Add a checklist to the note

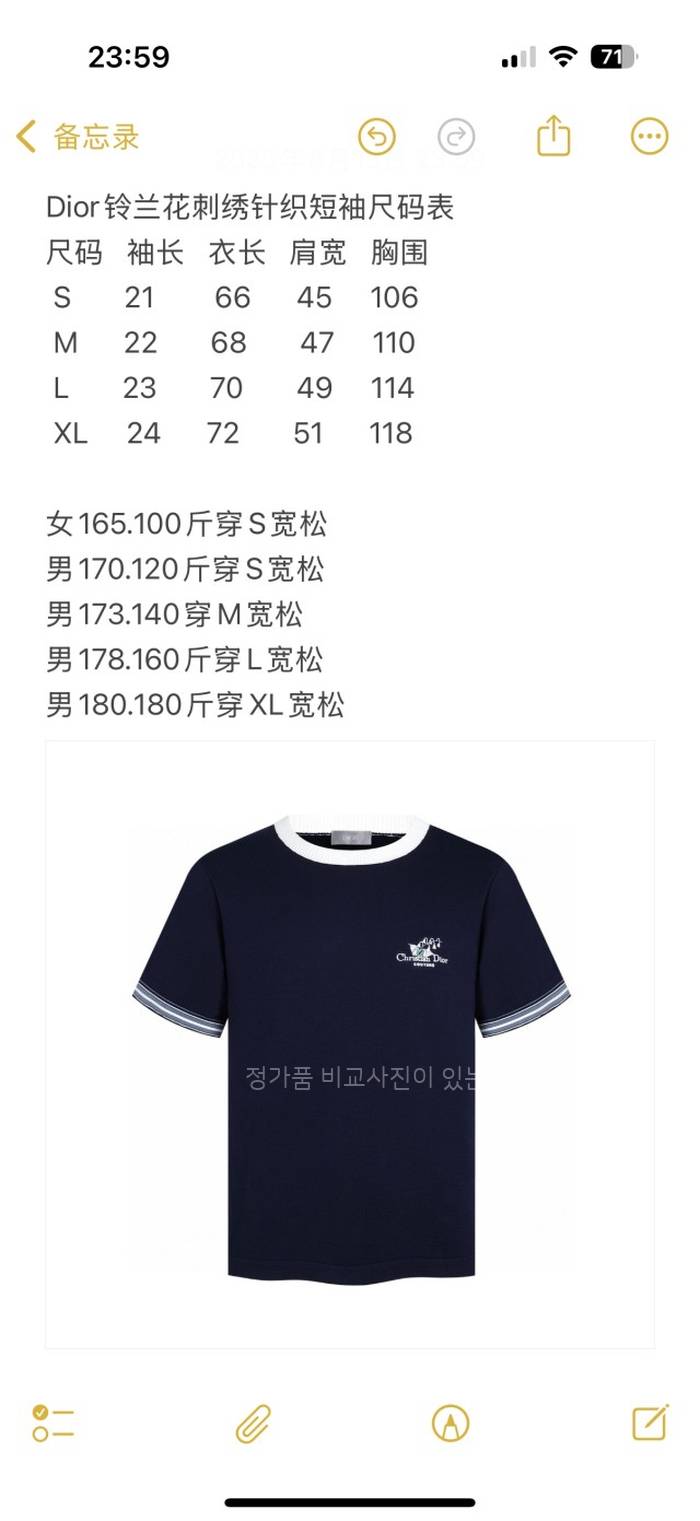tap(53, 1422)
